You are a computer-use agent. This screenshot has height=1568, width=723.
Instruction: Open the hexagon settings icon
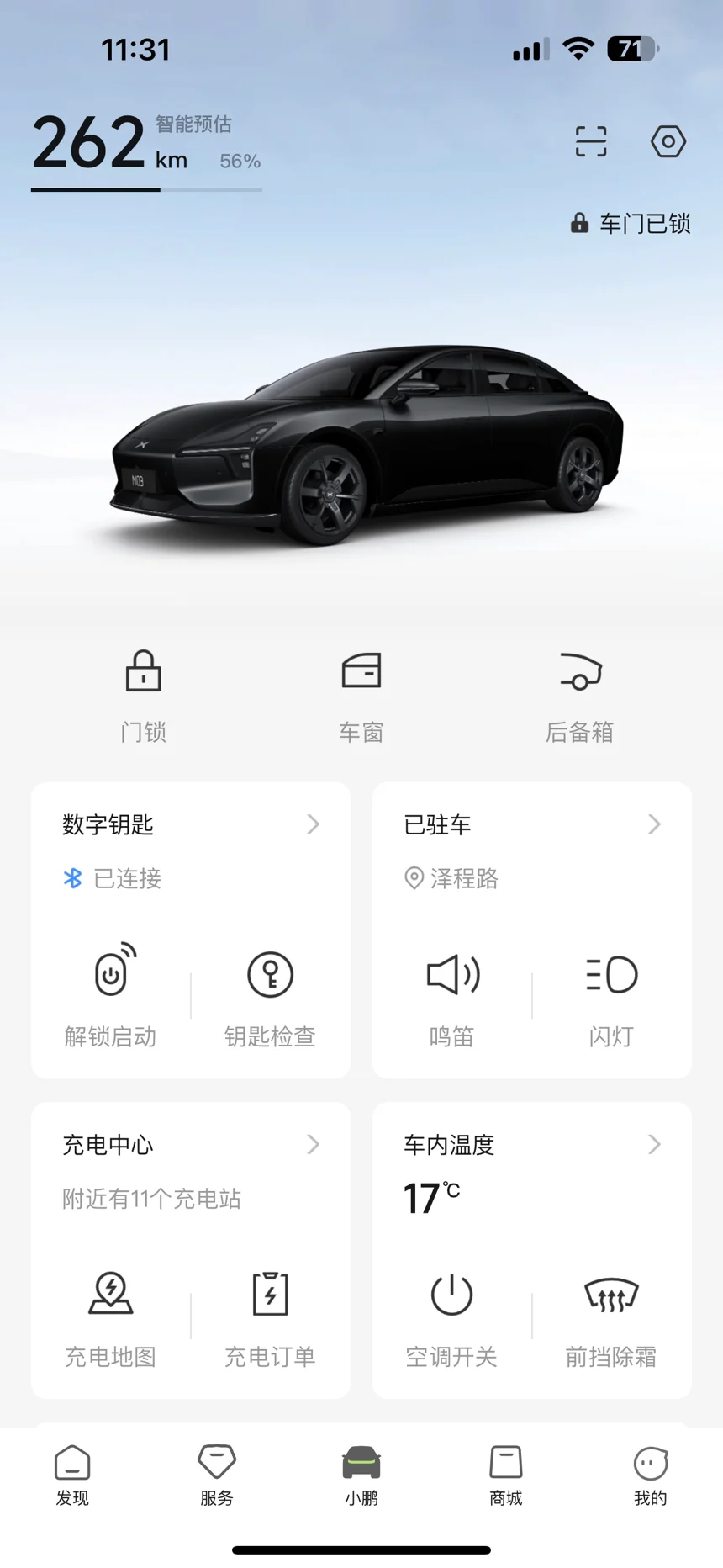[x=668, y=141]
